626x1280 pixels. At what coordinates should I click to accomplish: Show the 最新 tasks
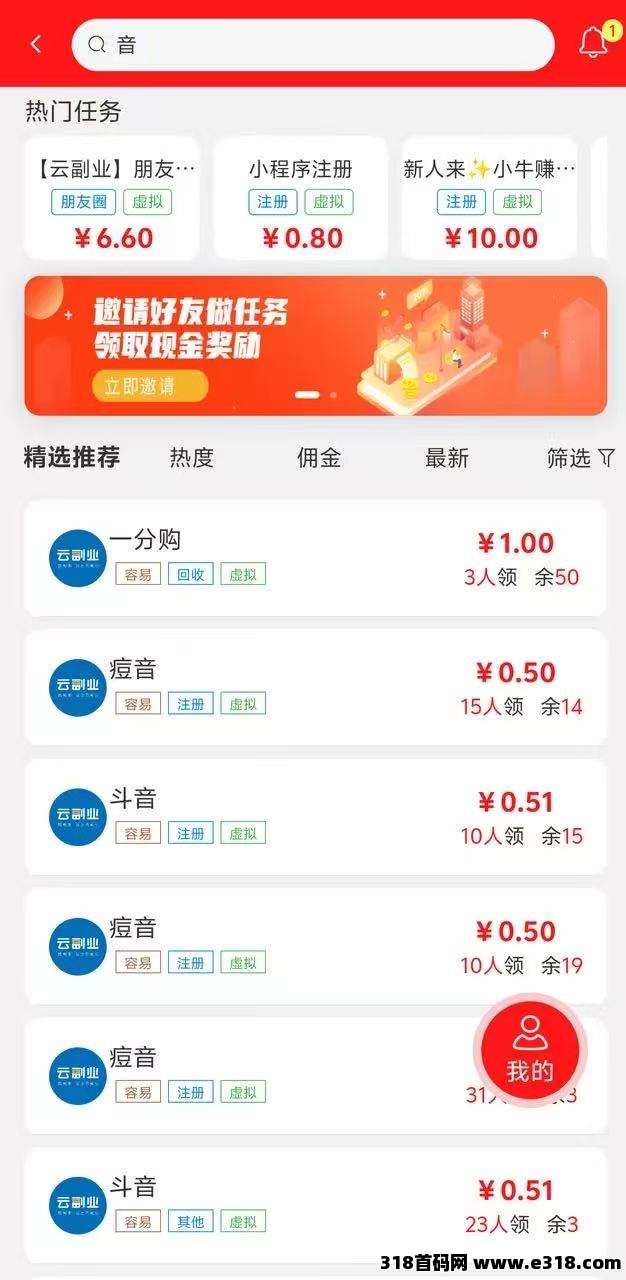[447, 458]
